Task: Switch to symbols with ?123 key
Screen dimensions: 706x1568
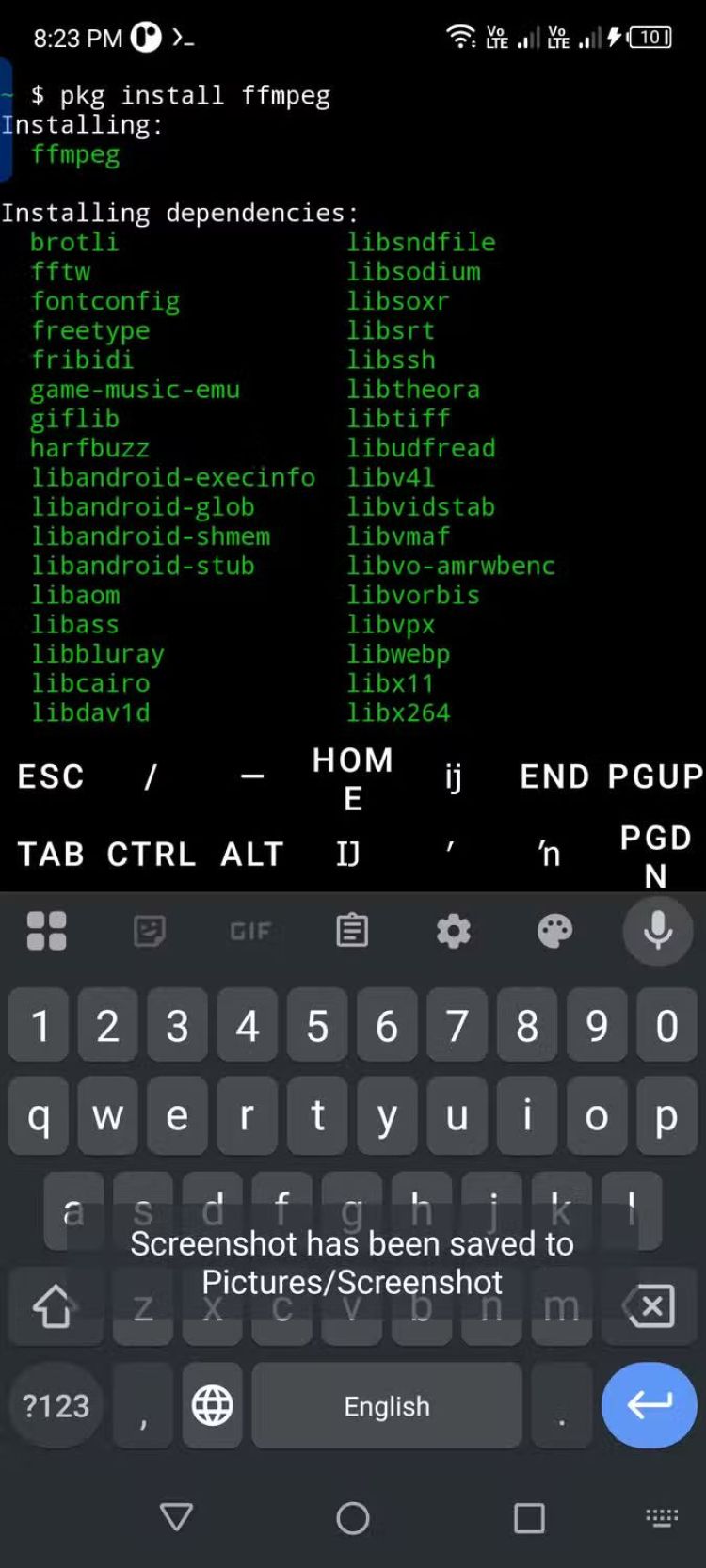Action: (x=56, y=1405)
